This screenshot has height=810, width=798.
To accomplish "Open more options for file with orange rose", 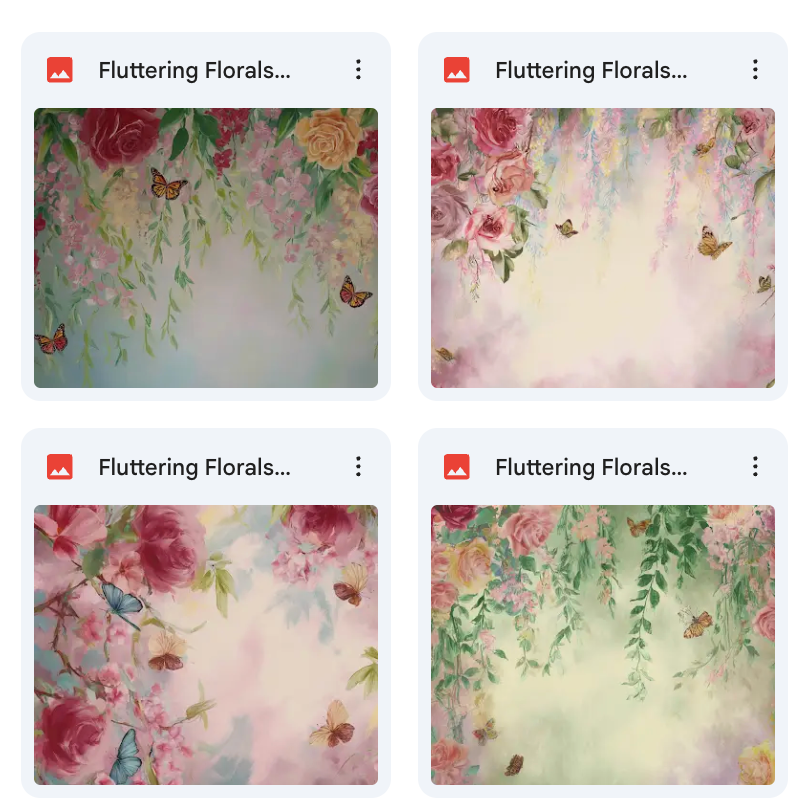I will tap(358, 70).
